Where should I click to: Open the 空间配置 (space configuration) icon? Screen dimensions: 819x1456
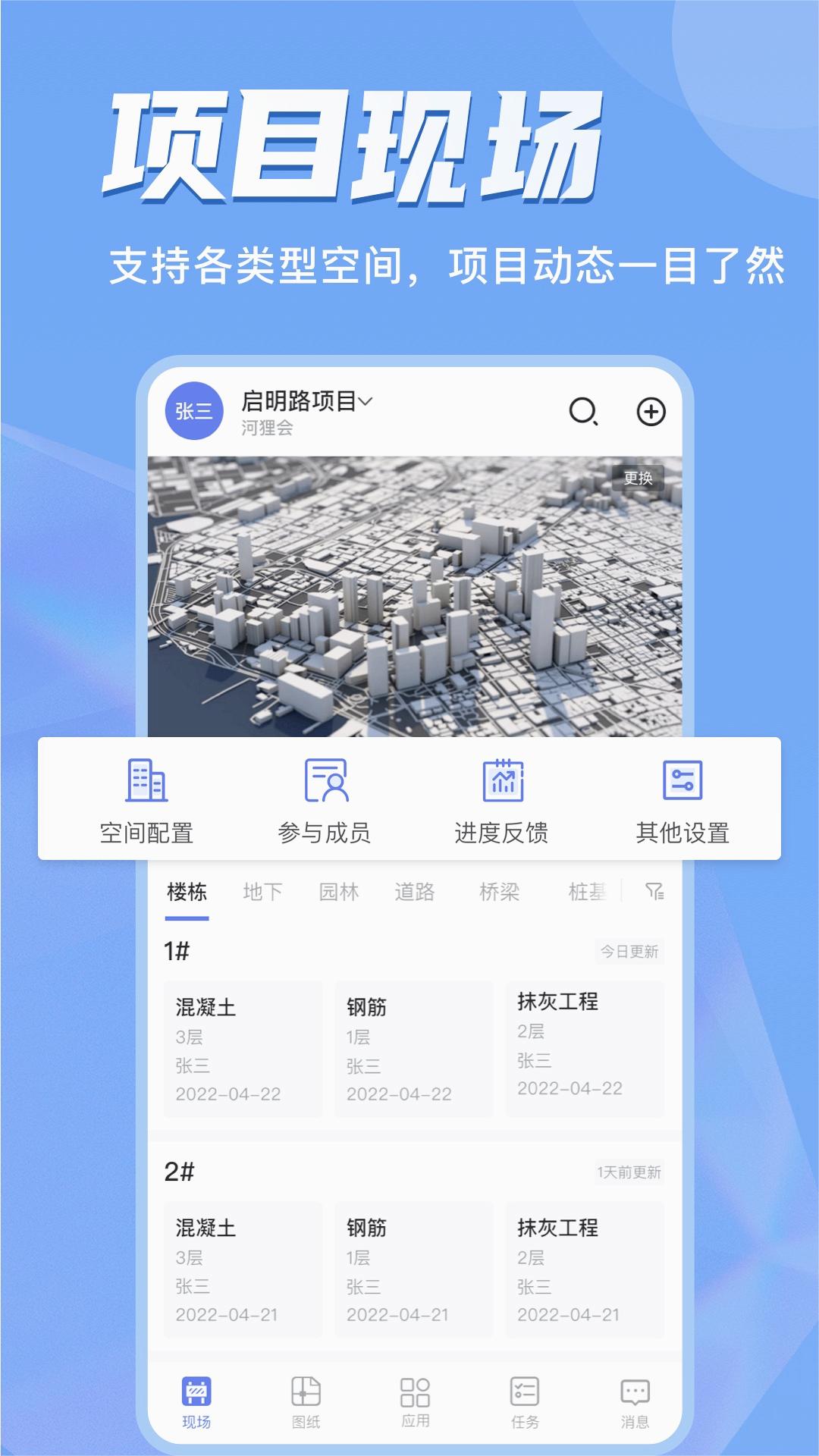147,792
